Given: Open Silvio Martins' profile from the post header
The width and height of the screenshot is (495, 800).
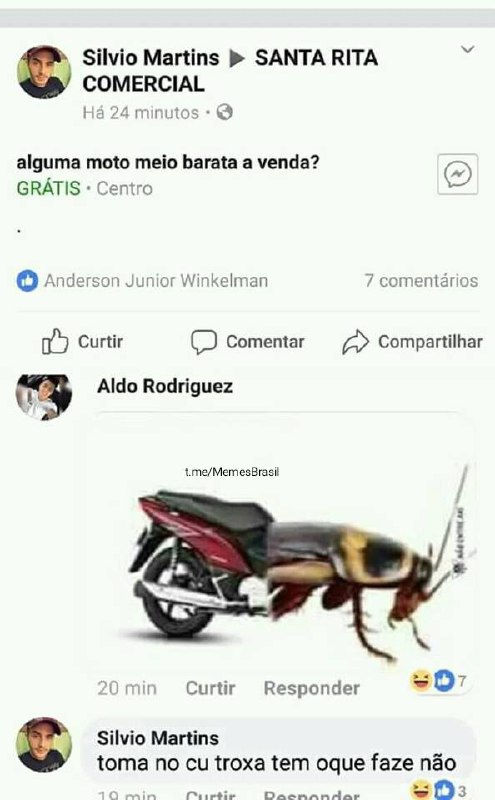Looking at the screenshot, I should [x=151, y=58].
